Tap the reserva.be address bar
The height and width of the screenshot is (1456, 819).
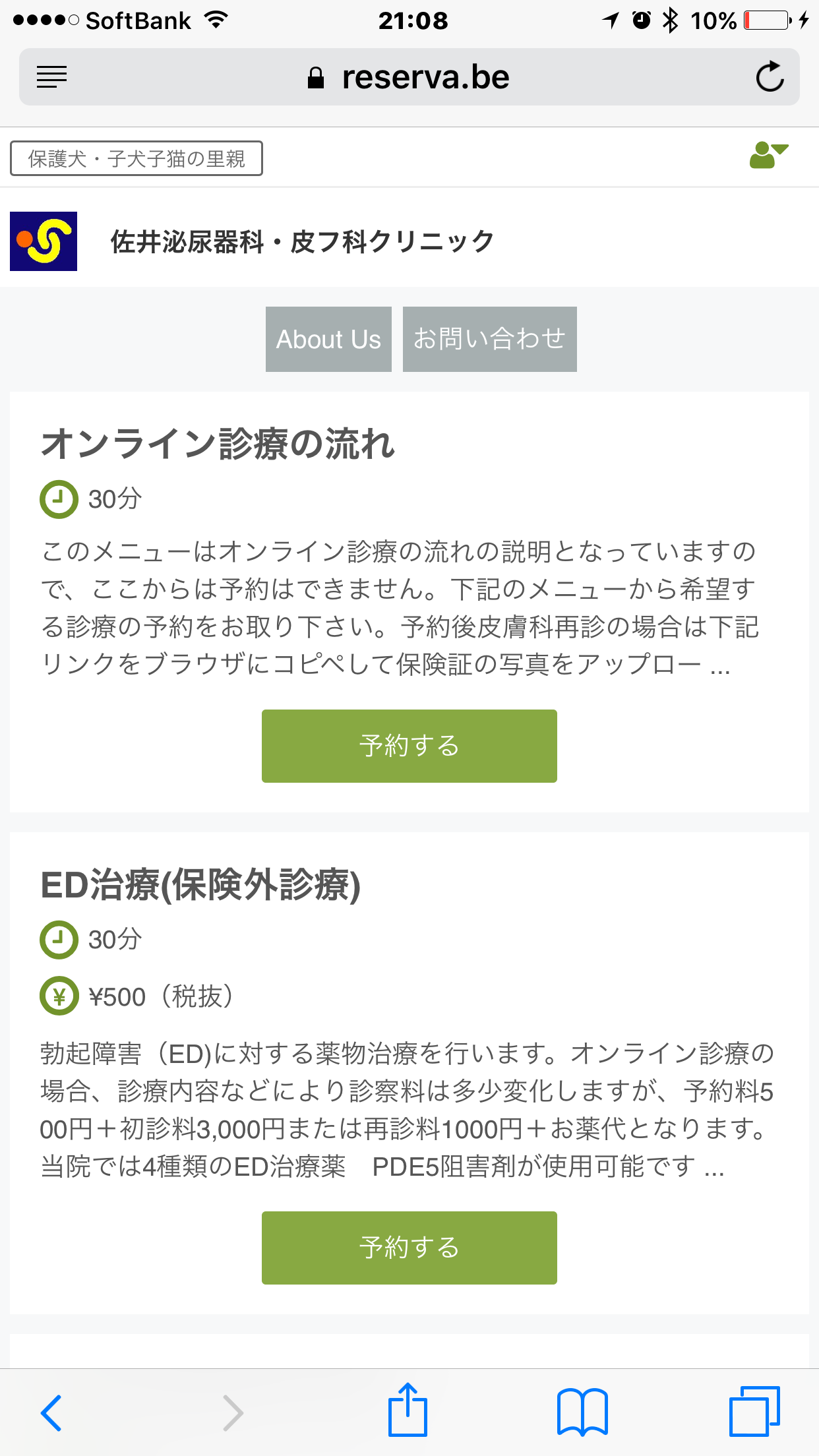tap(409, 77)
